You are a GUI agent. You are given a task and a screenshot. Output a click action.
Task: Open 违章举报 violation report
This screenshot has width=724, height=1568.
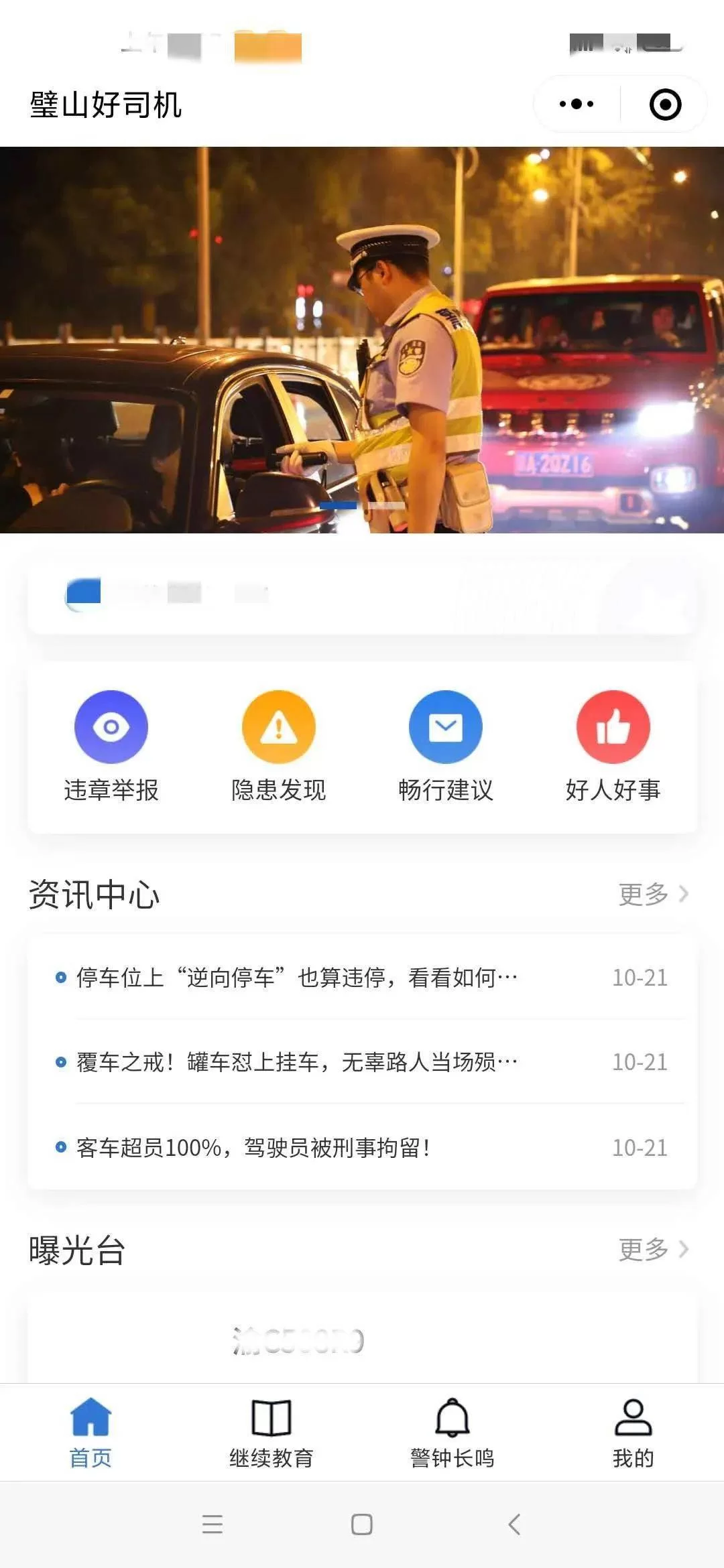click(x=111, y=745)
